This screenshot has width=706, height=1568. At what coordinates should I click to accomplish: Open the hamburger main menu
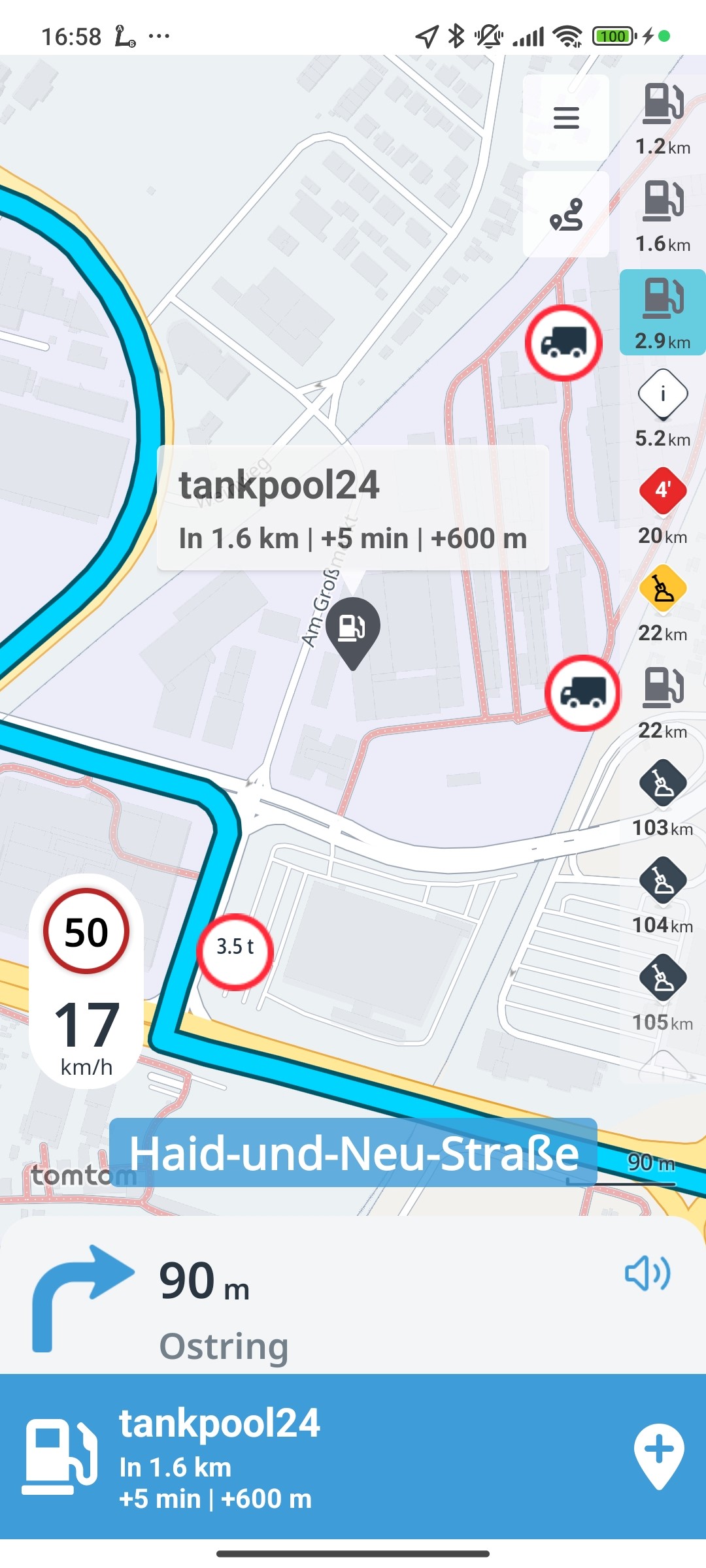[x=566, y=118]
